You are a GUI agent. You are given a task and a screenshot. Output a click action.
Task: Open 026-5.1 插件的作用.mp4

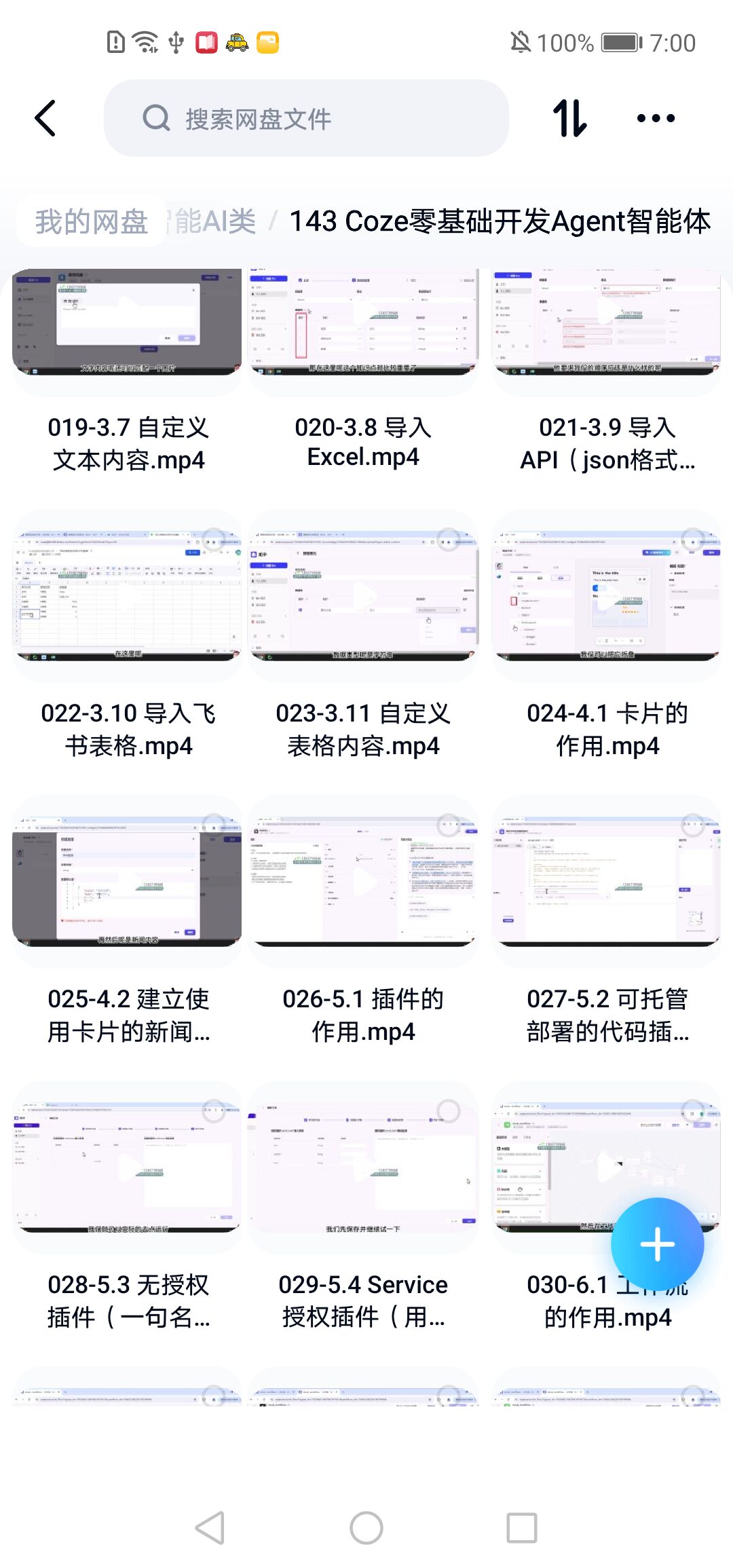point(363,882)
